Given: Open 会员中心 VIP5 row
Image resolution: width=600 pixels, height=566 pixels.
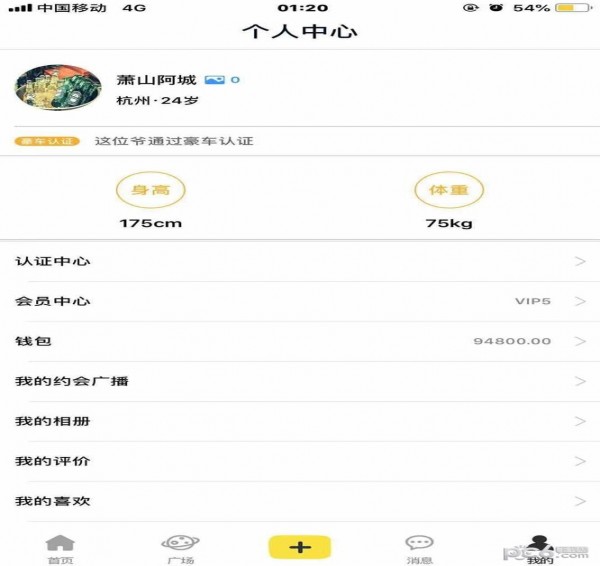Looking at the screenshot, I should [300, 301].
